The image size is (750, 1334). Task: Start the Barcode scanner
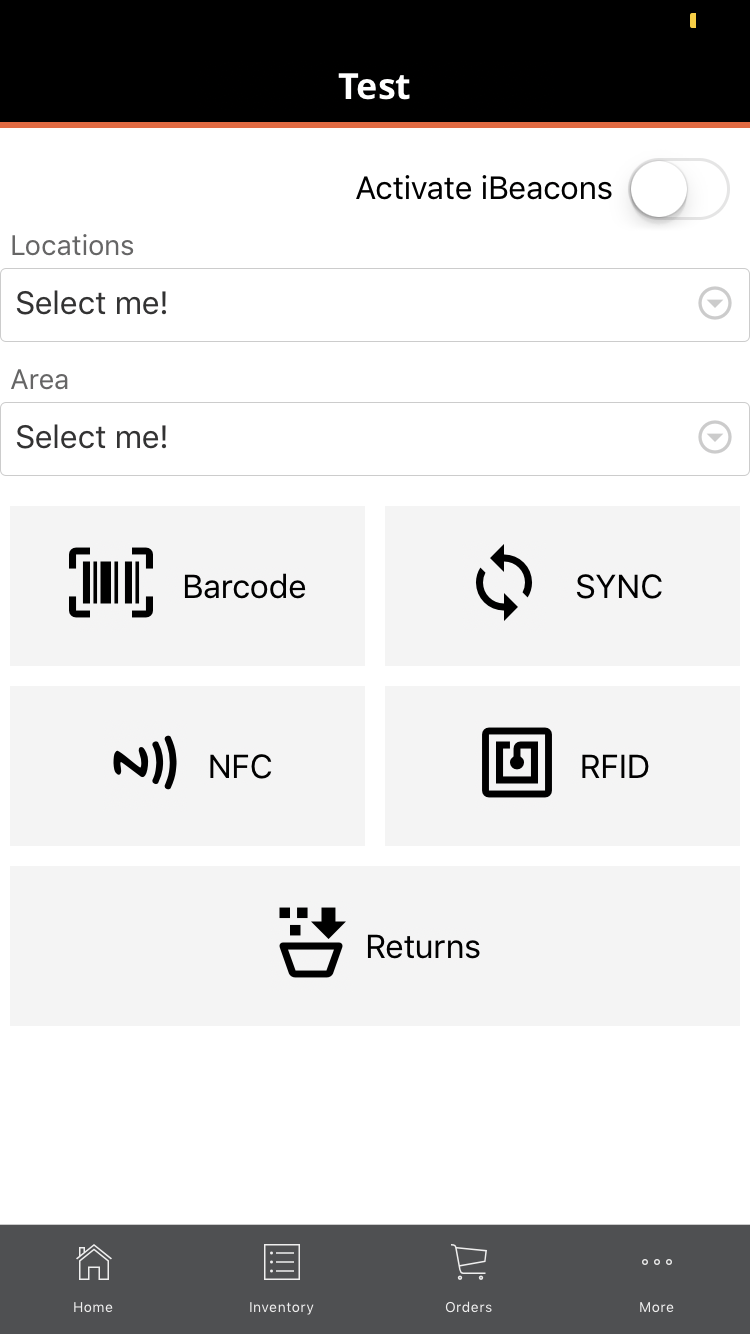coord(187,586)
